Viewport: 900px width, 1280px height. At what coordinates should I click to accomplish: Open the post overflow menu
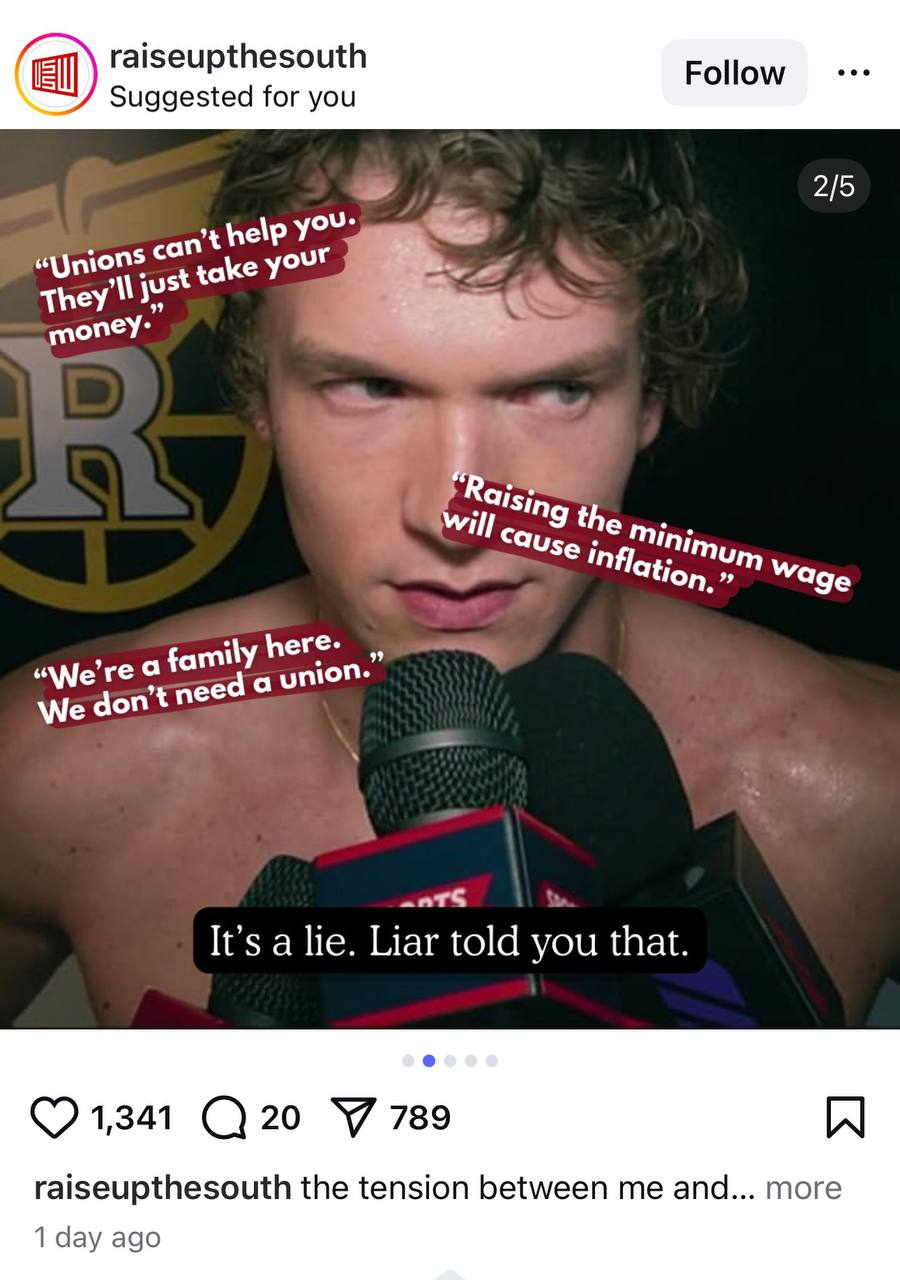(x=853, y=73)
